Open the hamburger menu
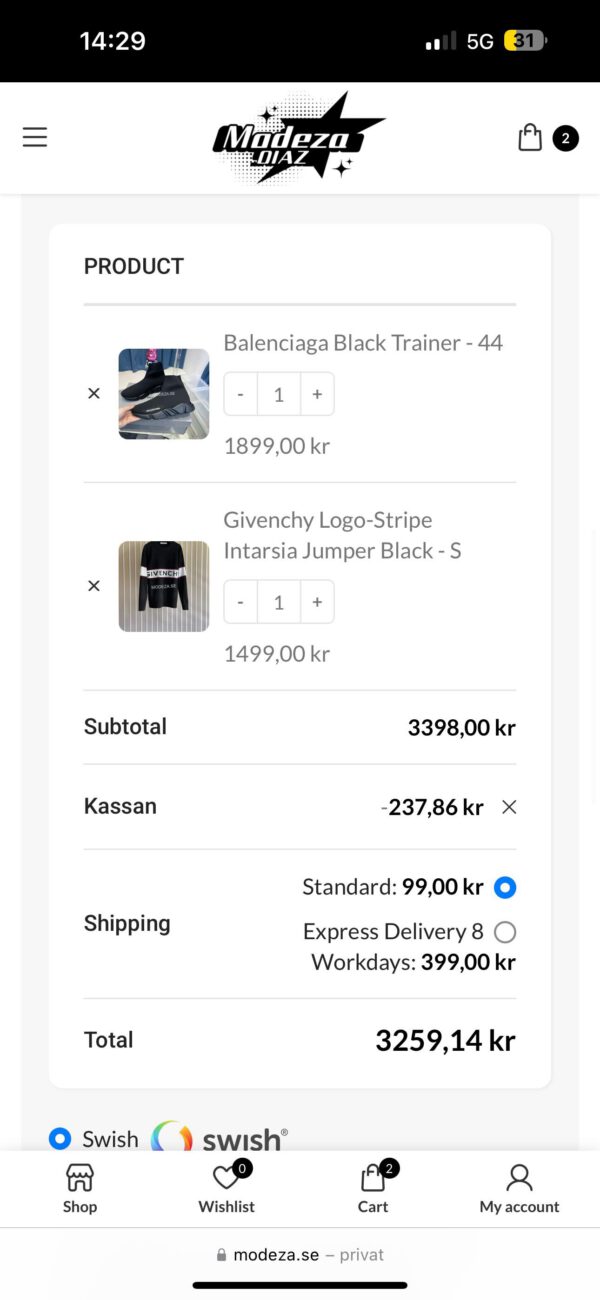Viewport: 600px width, 1300px height. coord(35,137)
